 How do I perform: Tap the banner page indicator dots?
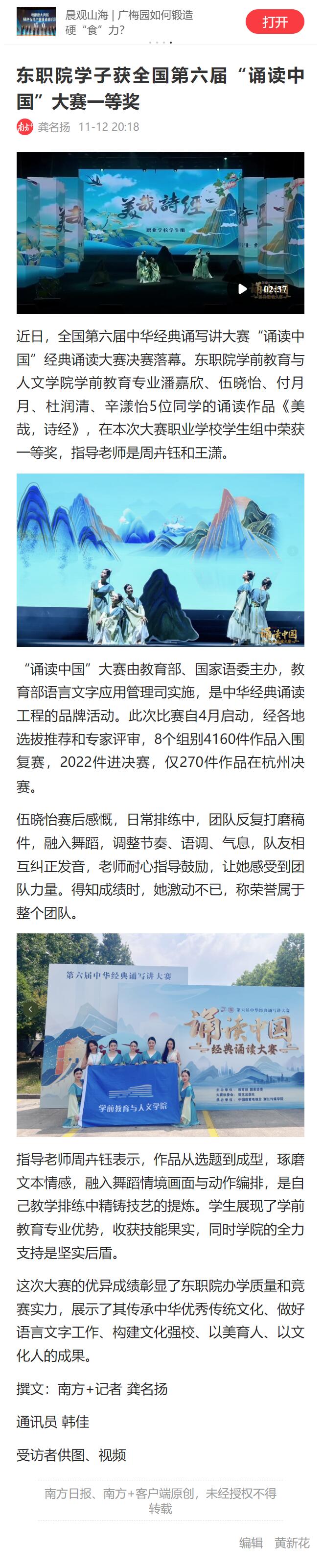pos(160,43)
